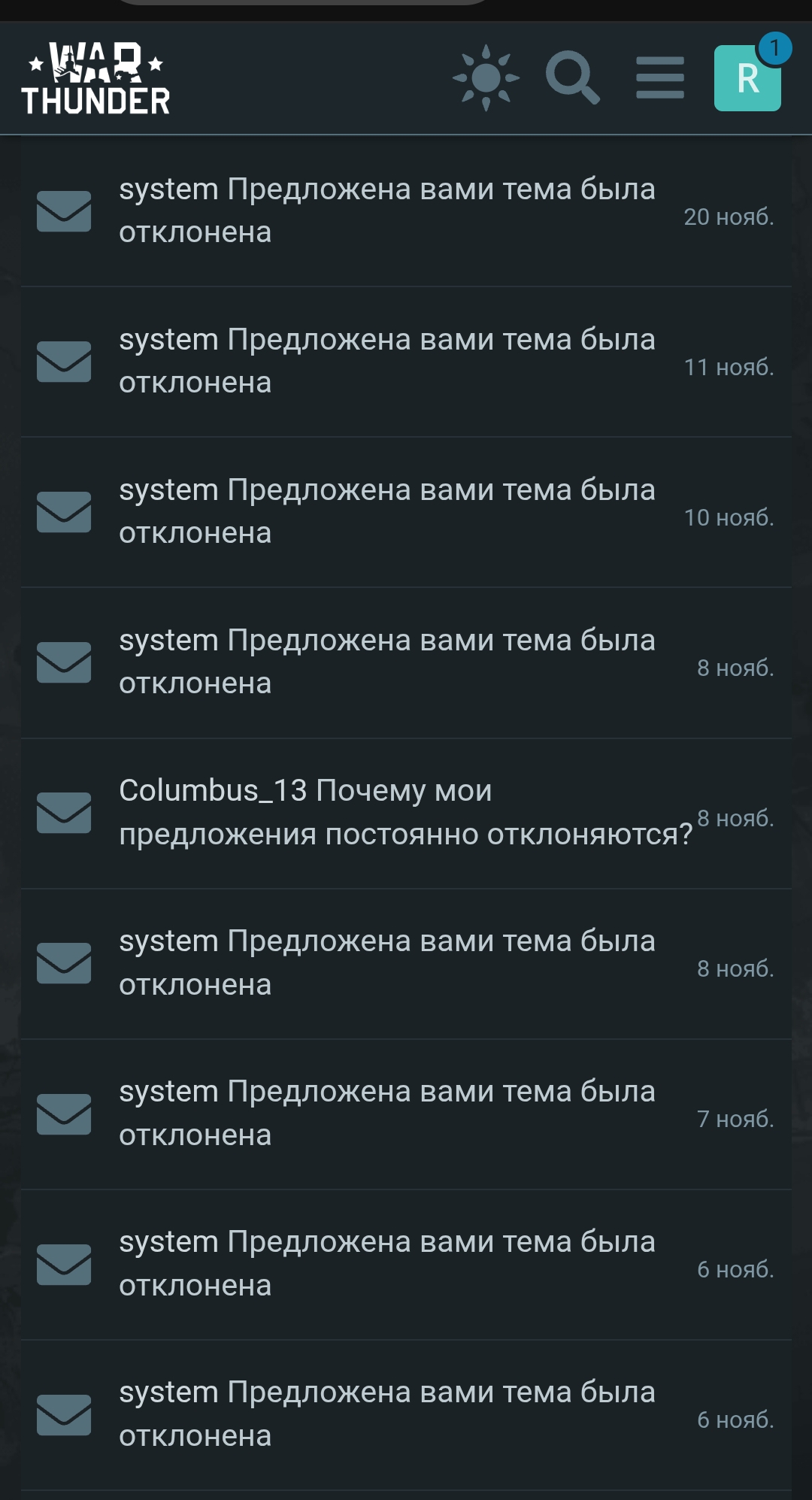Open the hamburger menu
Image resolution: width=812 pixels, height=1500 pixels.
[659, 77]
